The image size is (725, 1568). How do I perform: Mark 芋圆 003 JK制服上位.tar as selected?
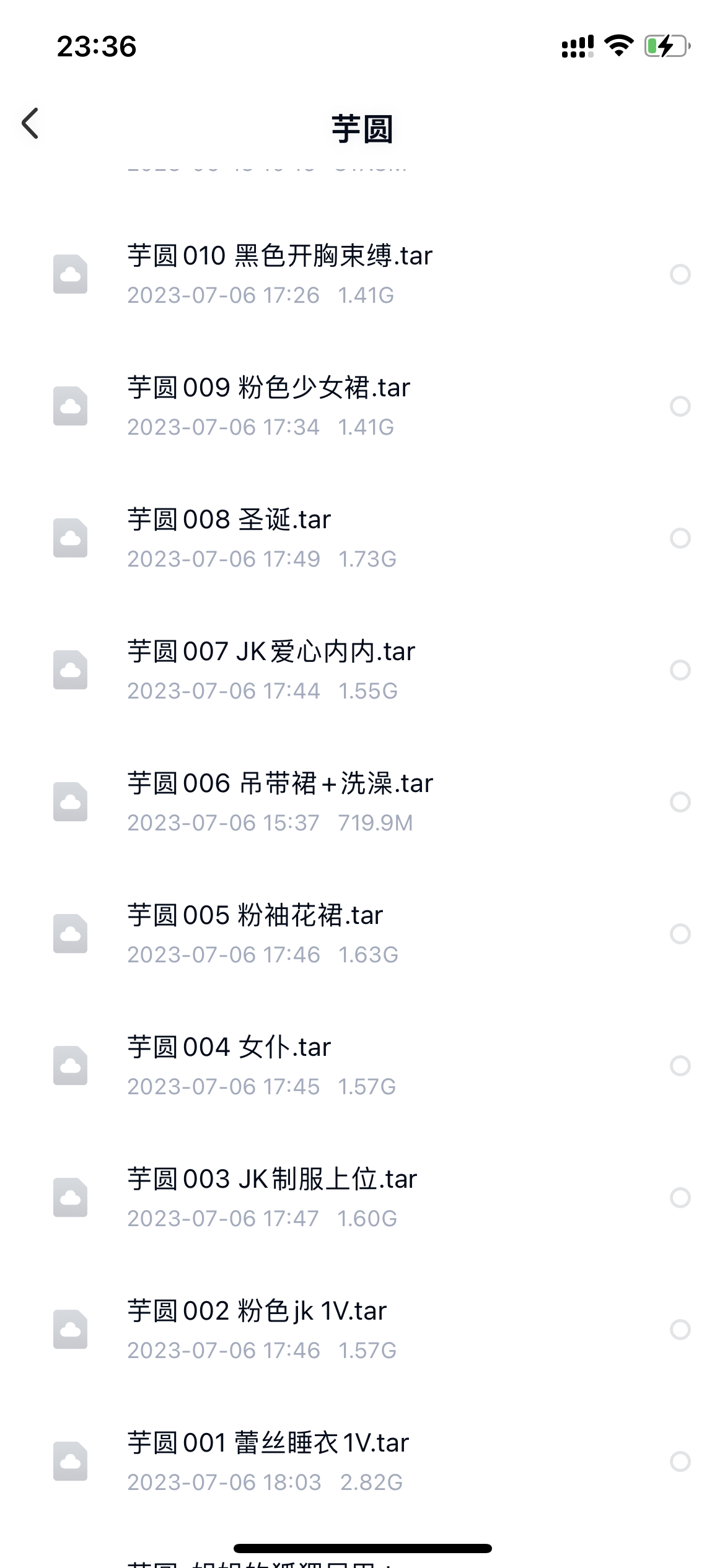(680, 1198)
